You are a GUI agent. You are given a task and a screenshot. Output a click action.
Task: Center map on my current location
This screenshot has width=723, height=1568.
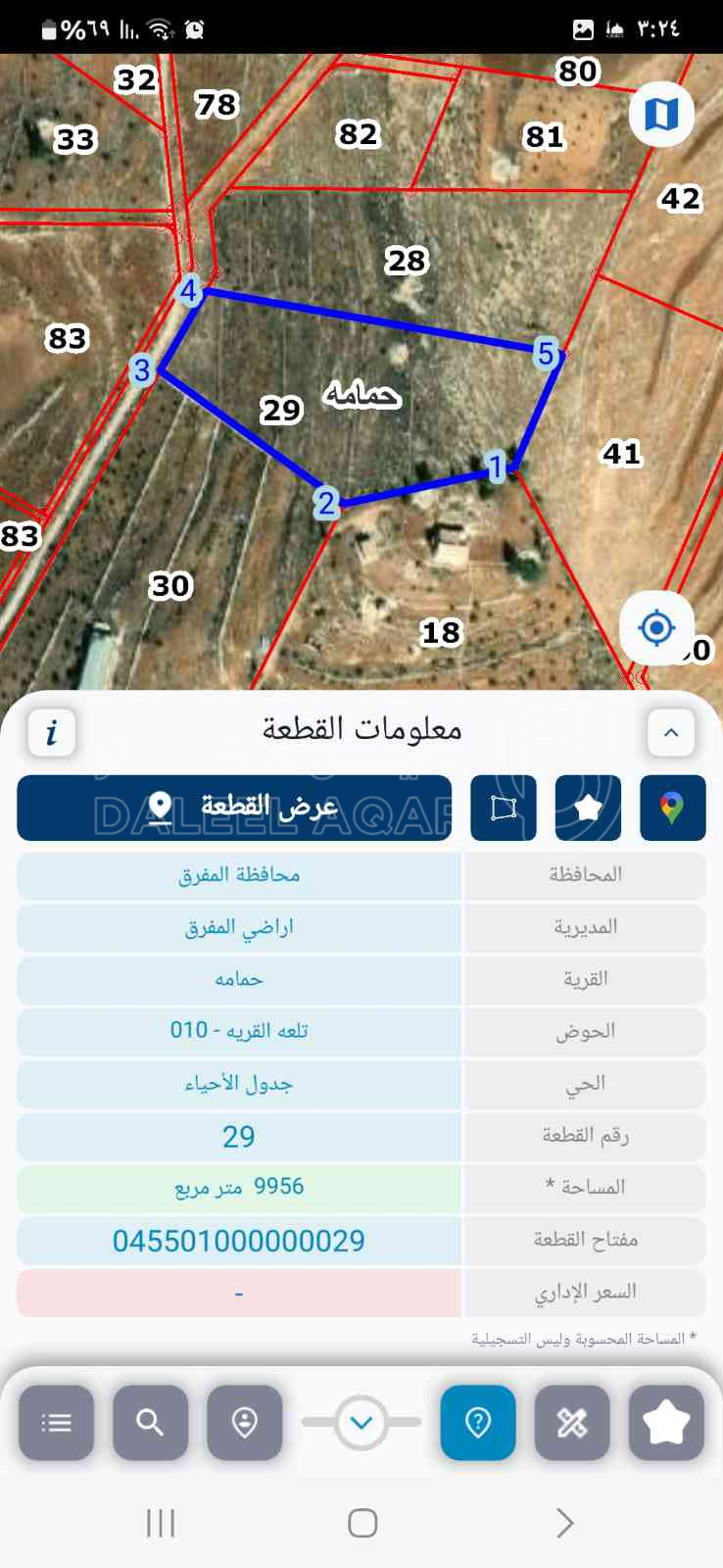pyautogui.click(x=656, y=627)
